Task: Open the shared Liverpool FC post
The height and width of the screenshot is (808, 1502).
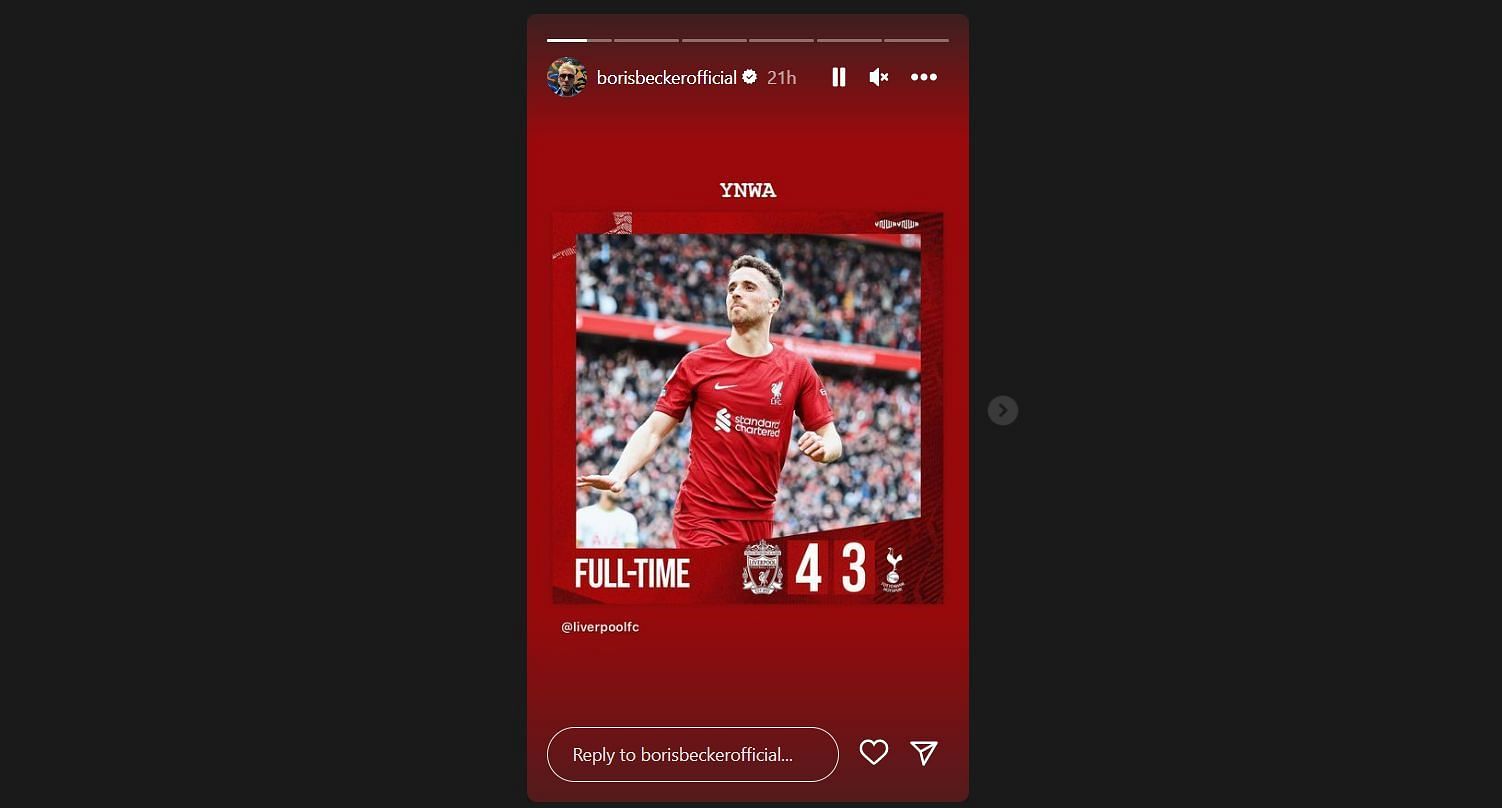Action: point(748,407)
